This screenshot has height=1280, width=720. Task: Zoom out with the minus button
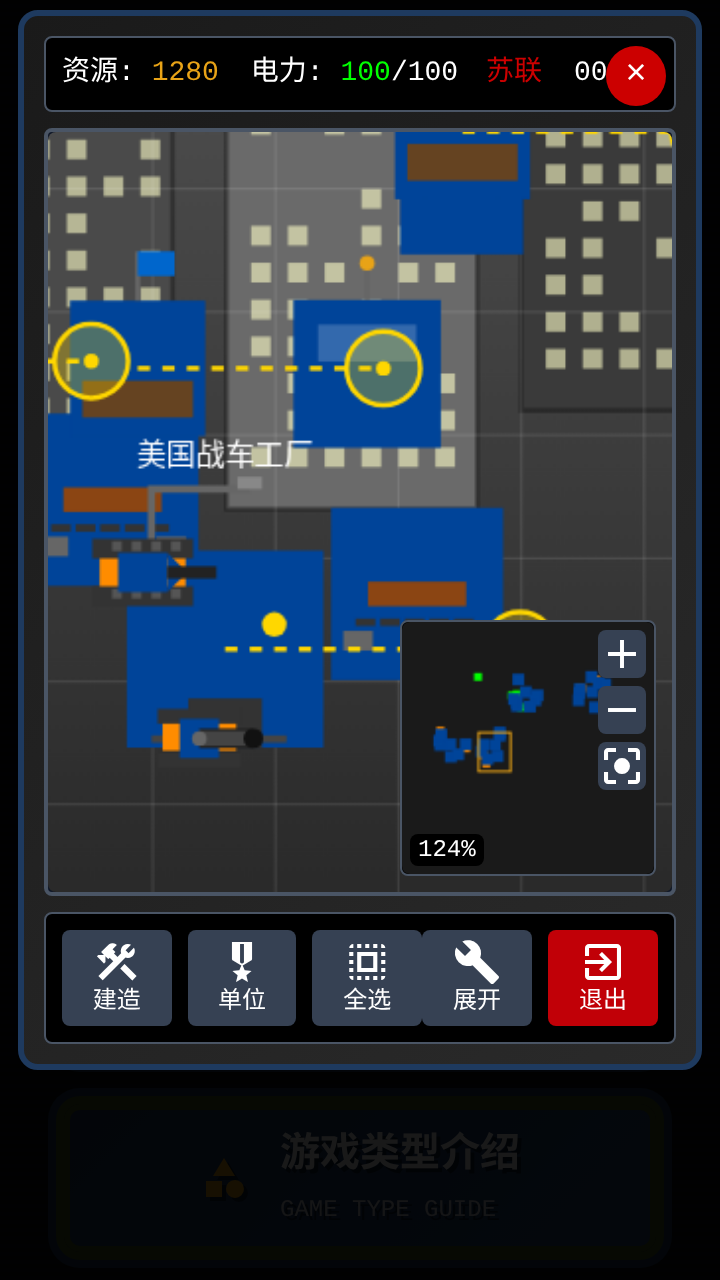pos(622,710)
